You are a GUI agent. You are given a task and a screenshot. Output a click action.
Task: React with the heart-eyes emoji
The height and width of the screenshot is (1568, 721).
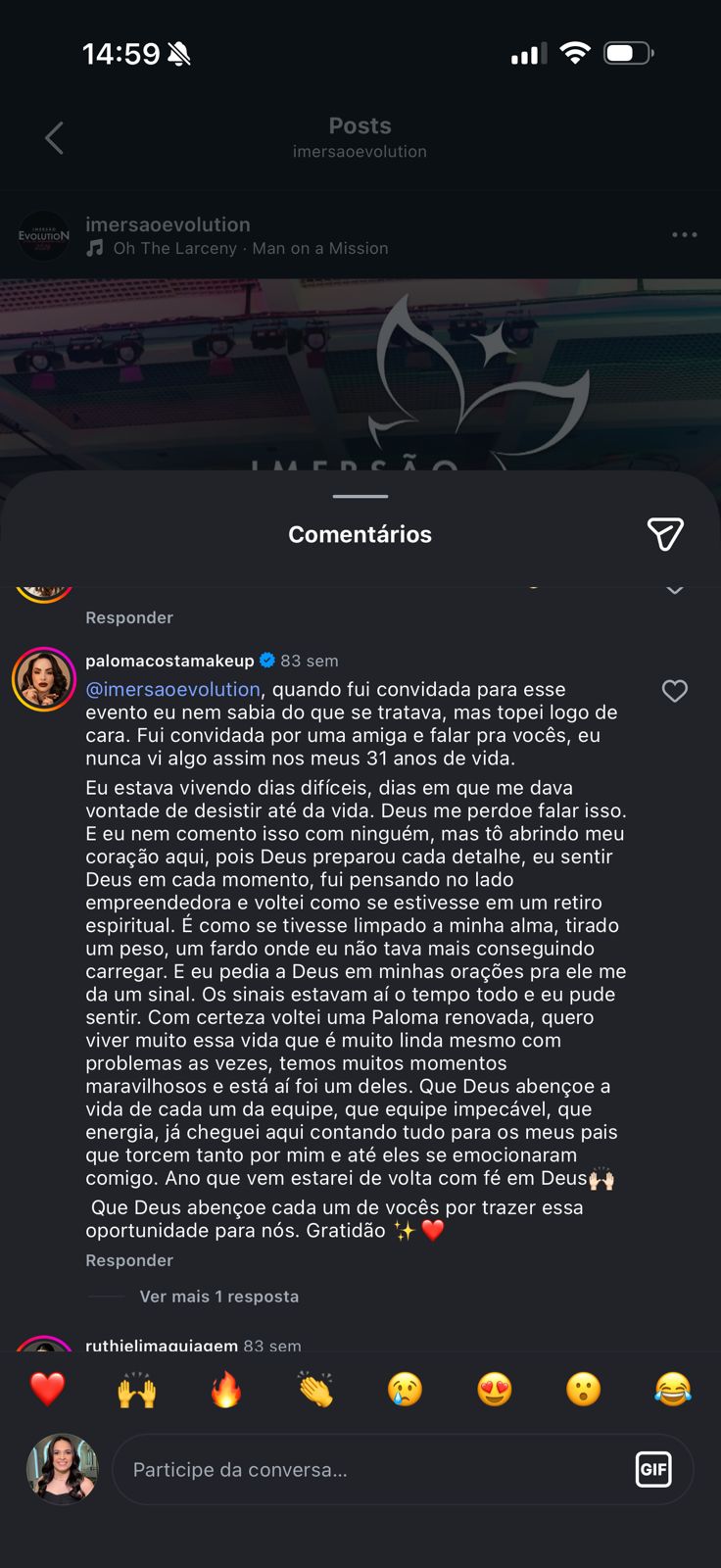[x=494, y=1390]
